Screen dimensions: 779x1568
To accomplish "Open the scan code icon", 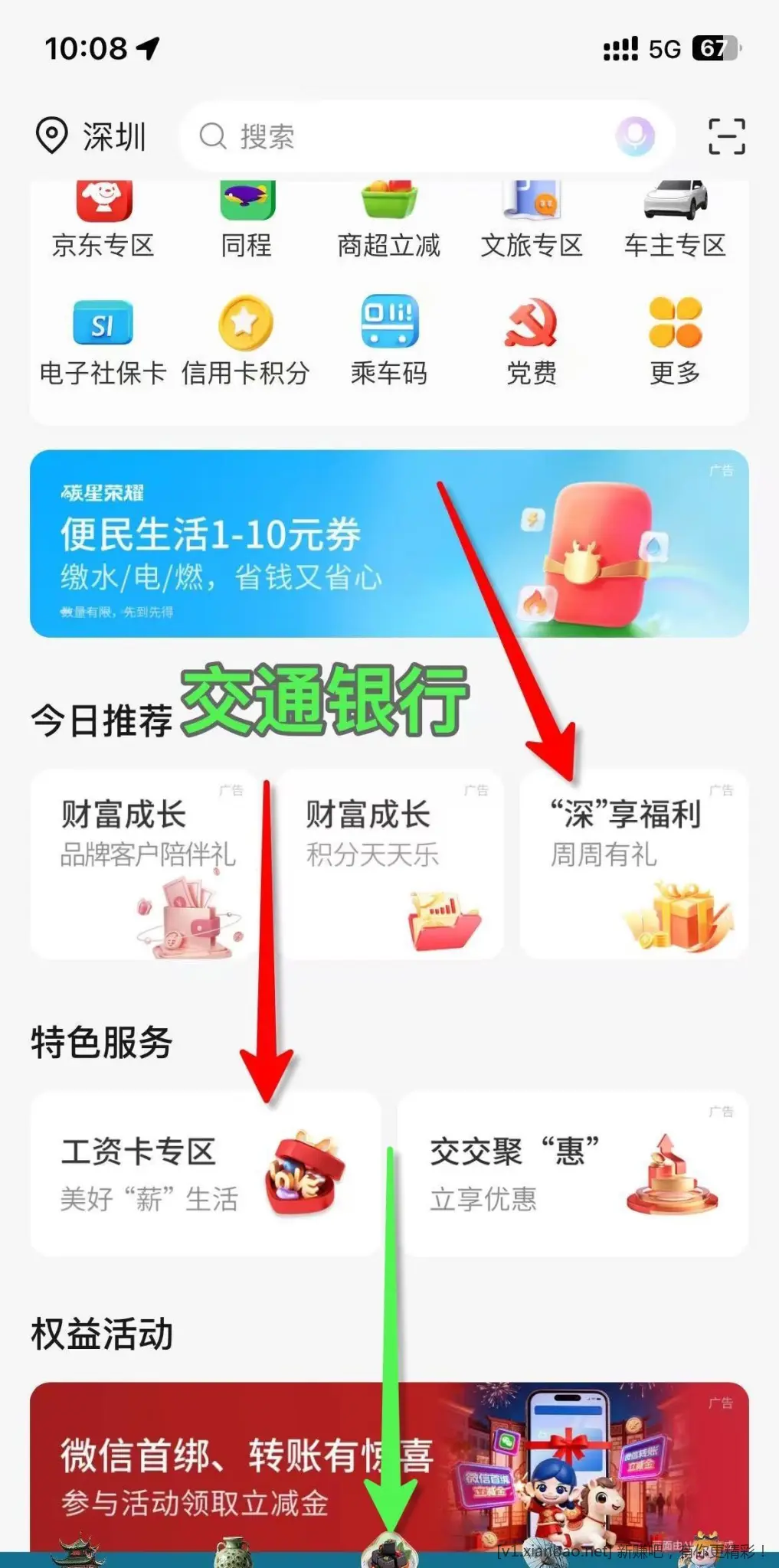I will click(725, 137).
